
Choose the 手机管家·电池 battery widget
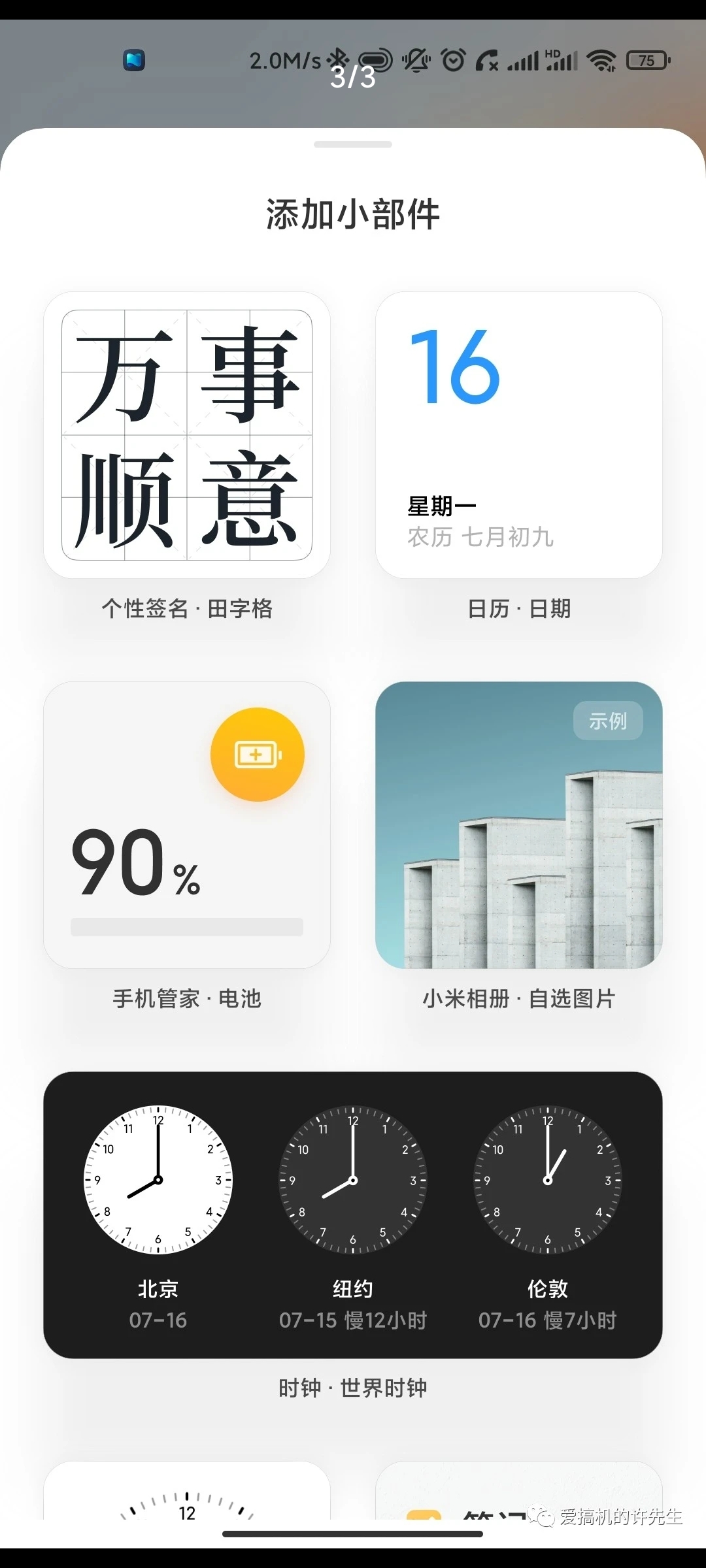click(x=187, y=825)
